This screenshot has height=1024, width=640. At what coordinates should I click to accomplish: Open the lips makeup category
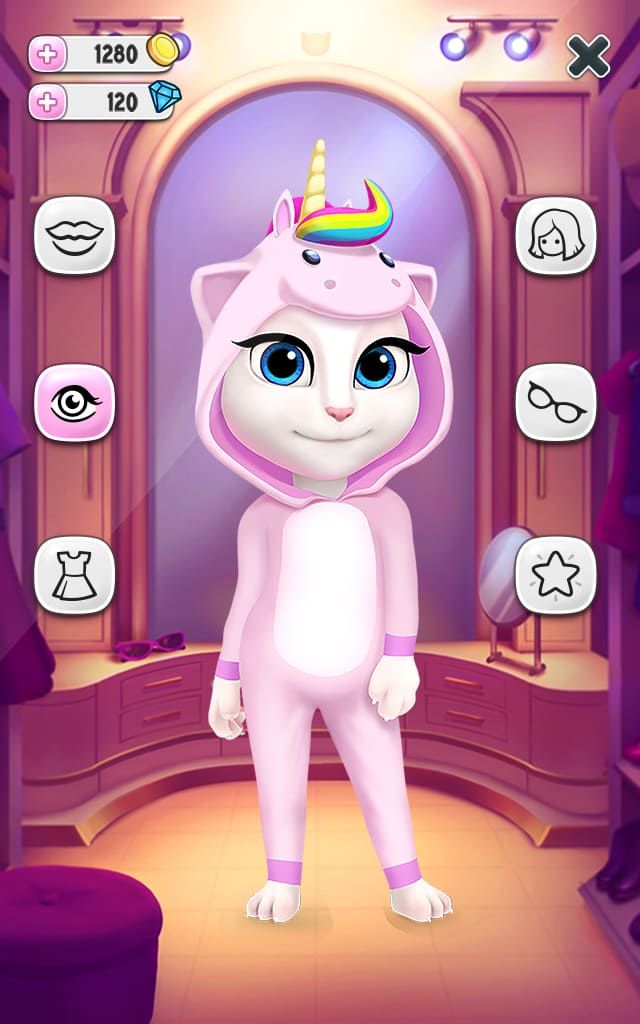click(x=75, y=235)
